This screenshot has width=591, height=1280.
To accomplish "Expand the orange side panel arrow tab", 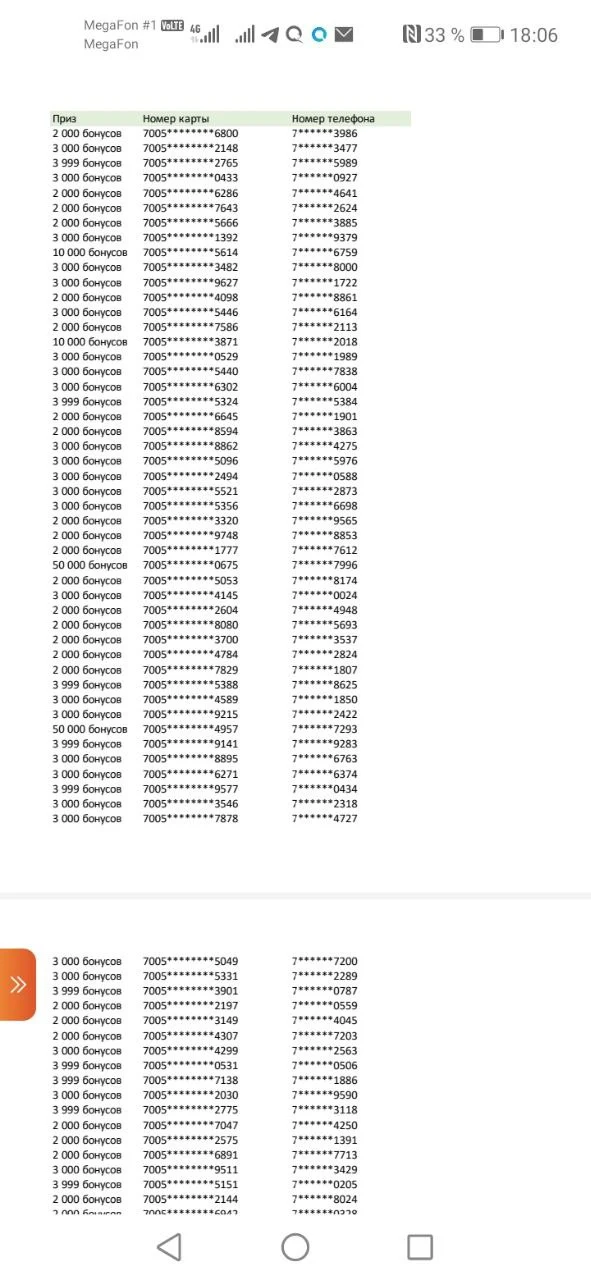I will 18,984.
